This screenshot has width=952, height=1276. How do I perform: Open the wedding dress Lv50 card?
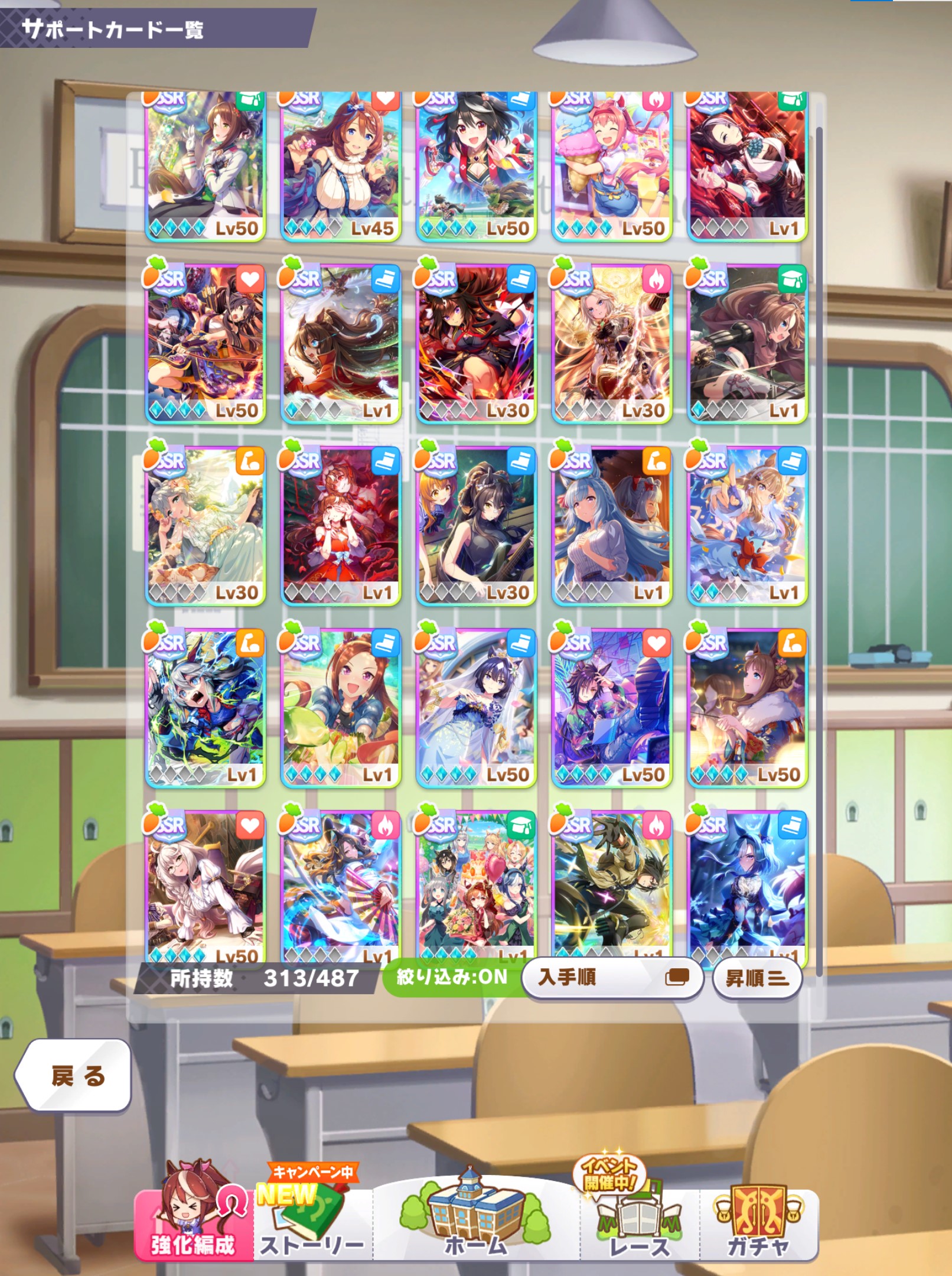coord(476,706)
